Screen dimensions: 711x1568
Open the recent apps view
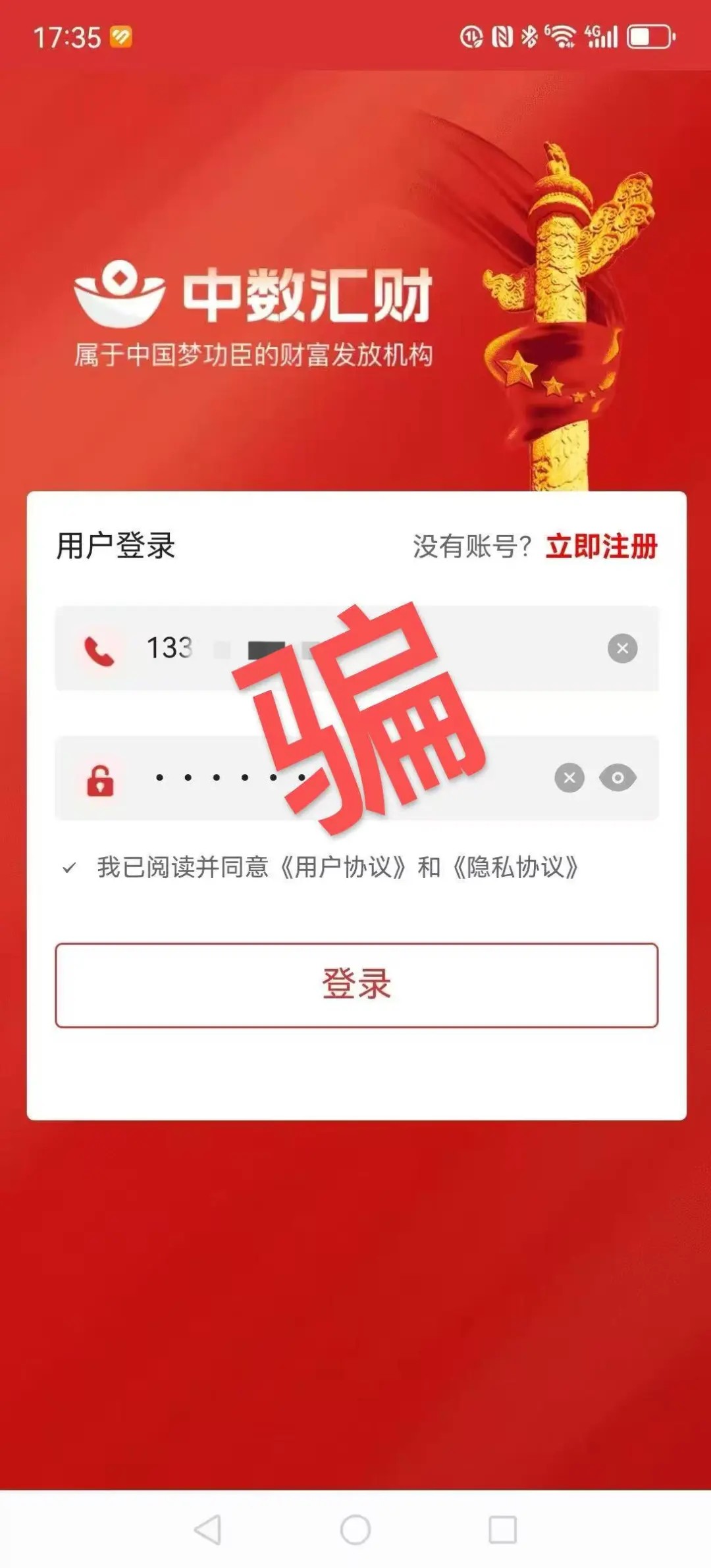(x=502, y=1529)
